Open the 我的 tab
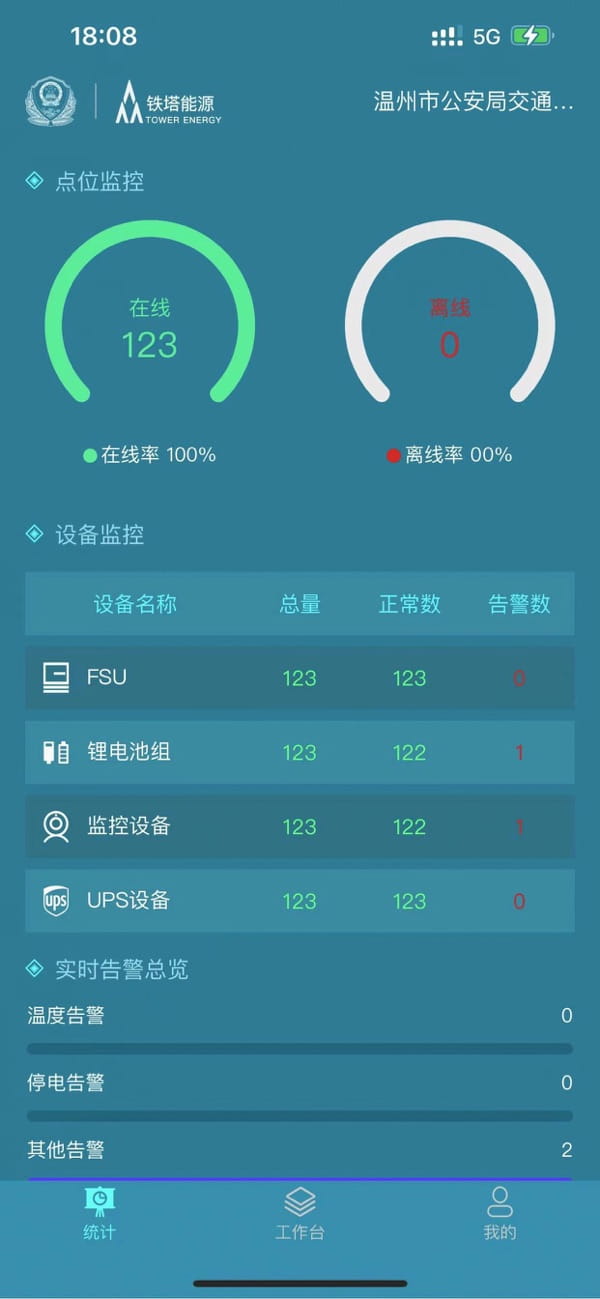The width and height of the screenshot is (600, 1299). (x=499, y=1213)
